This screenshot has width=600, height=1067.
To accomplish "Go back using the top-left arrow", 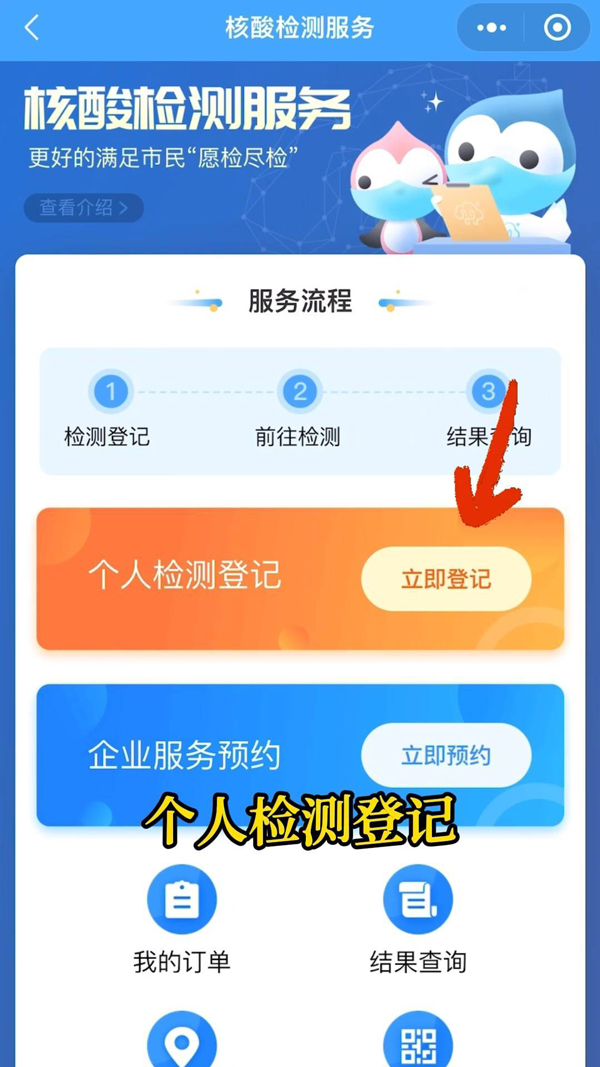I will point(32,28).
